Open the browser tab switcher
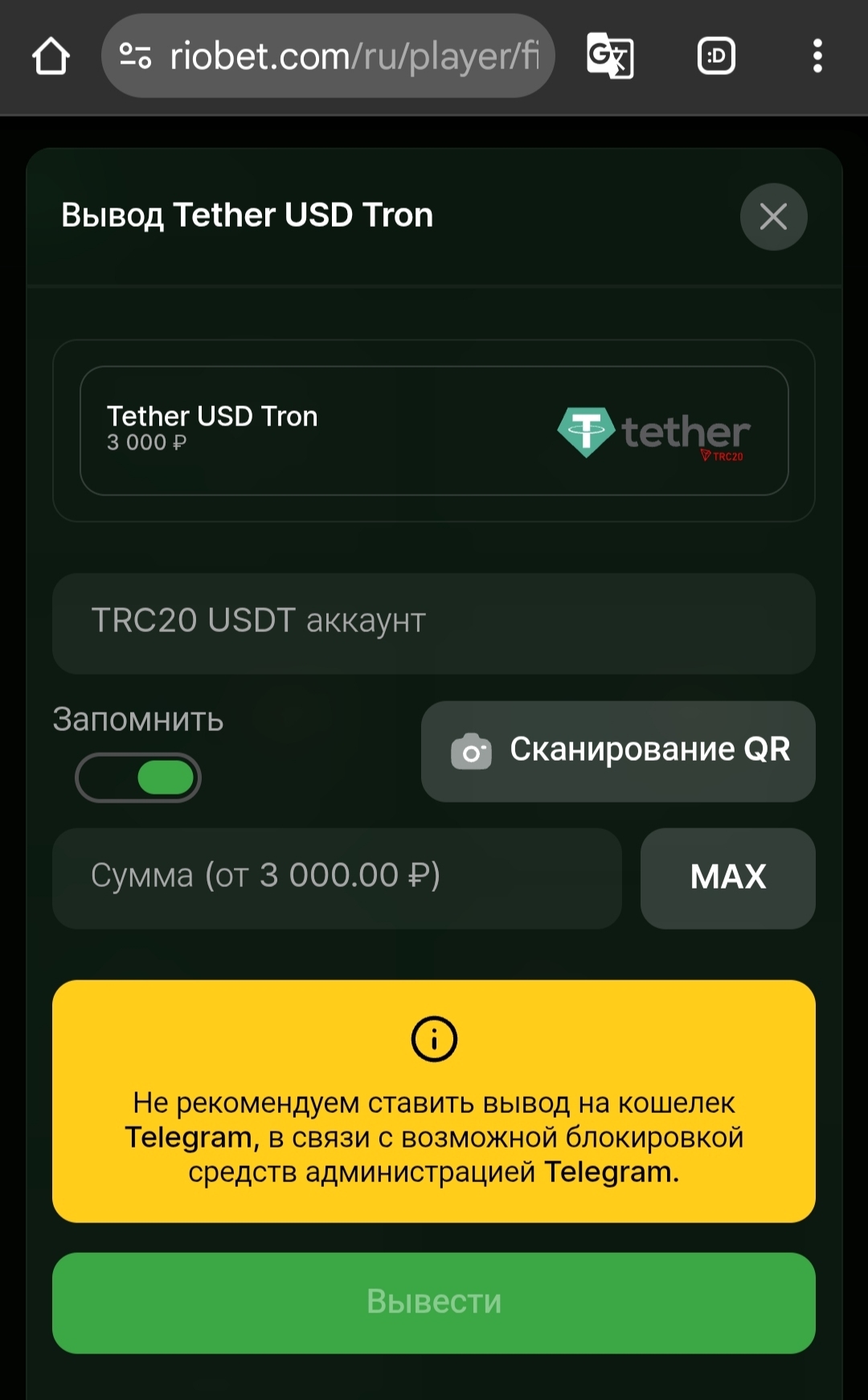The image size is (868, 1400). [x=715, y=56]
